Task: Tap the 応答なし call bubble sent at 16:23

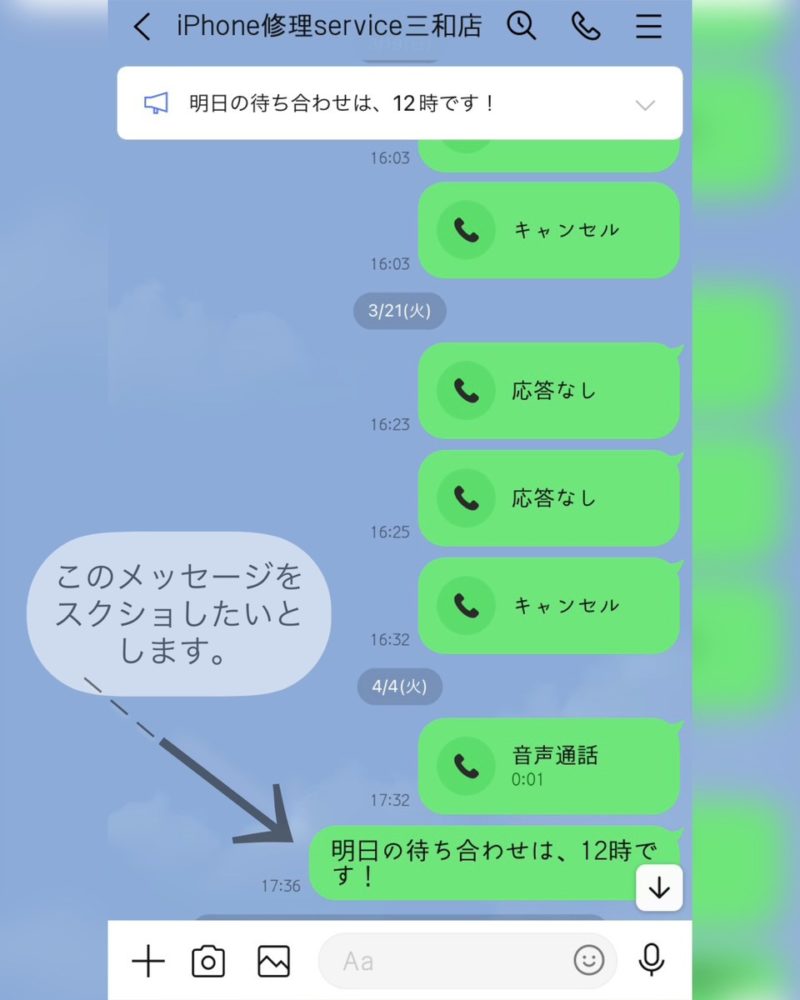Action: (x=548, y=390)
